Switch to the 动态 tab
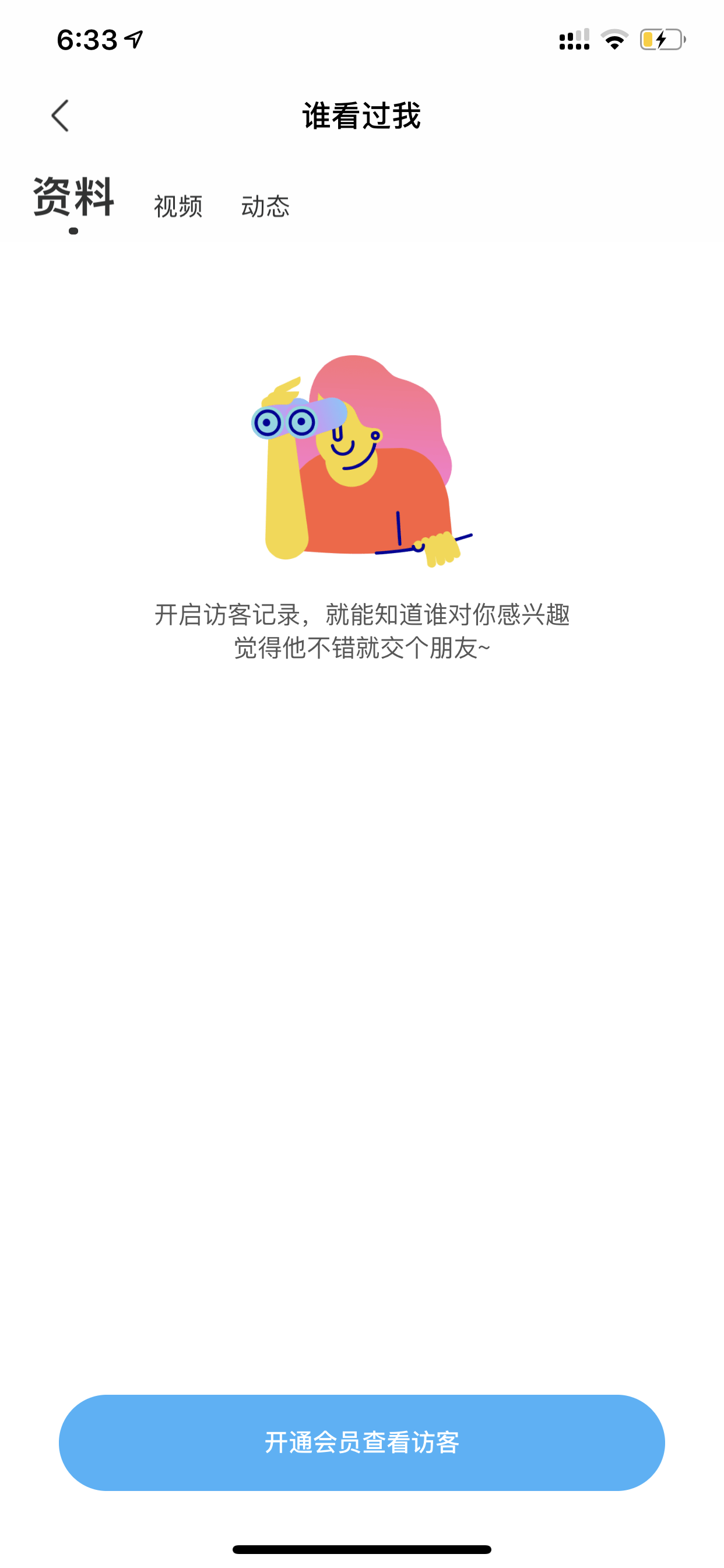This screenshot has width=724, height=1568. click(265, 206)
